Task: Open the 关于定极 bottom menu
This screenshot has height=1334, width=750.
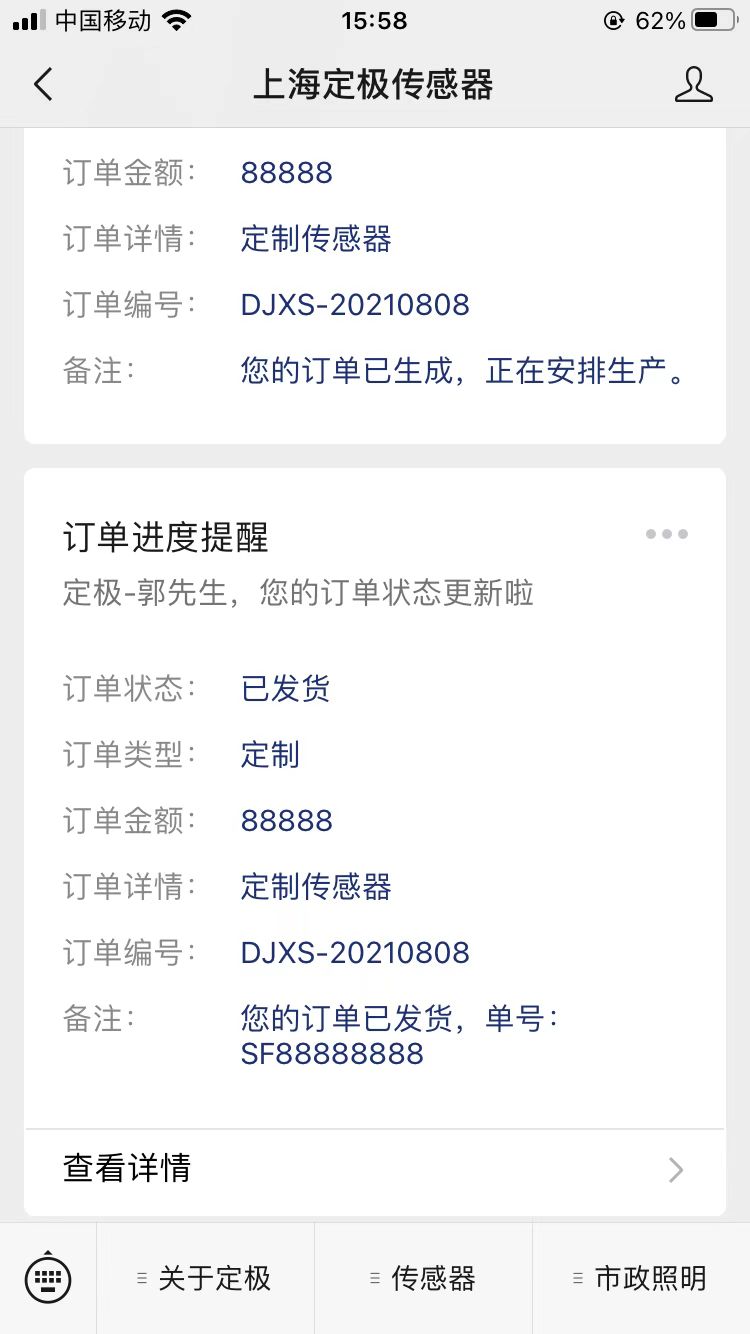Action: tap(215, 1278)
